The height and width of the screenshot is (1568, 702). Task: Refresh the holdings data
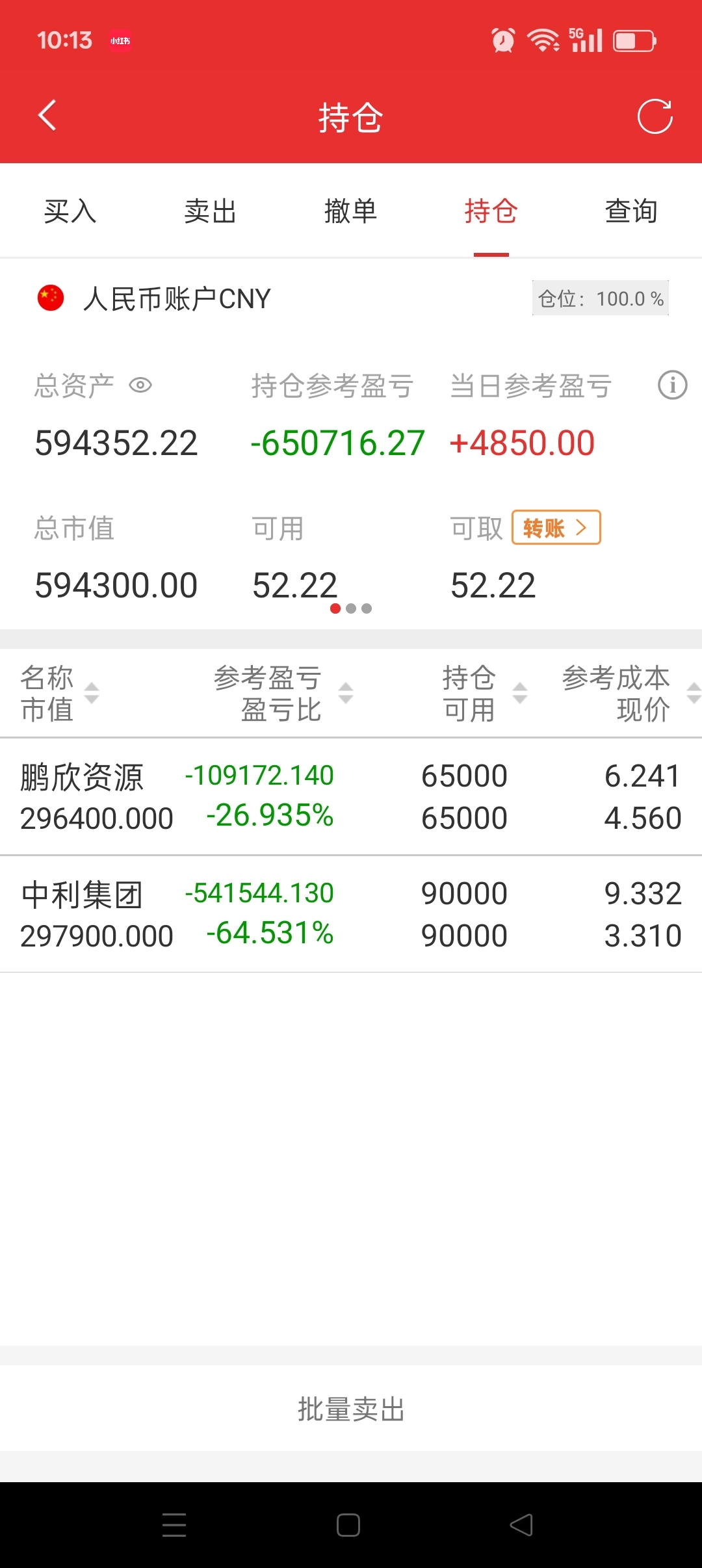click(x=655, y=116)
